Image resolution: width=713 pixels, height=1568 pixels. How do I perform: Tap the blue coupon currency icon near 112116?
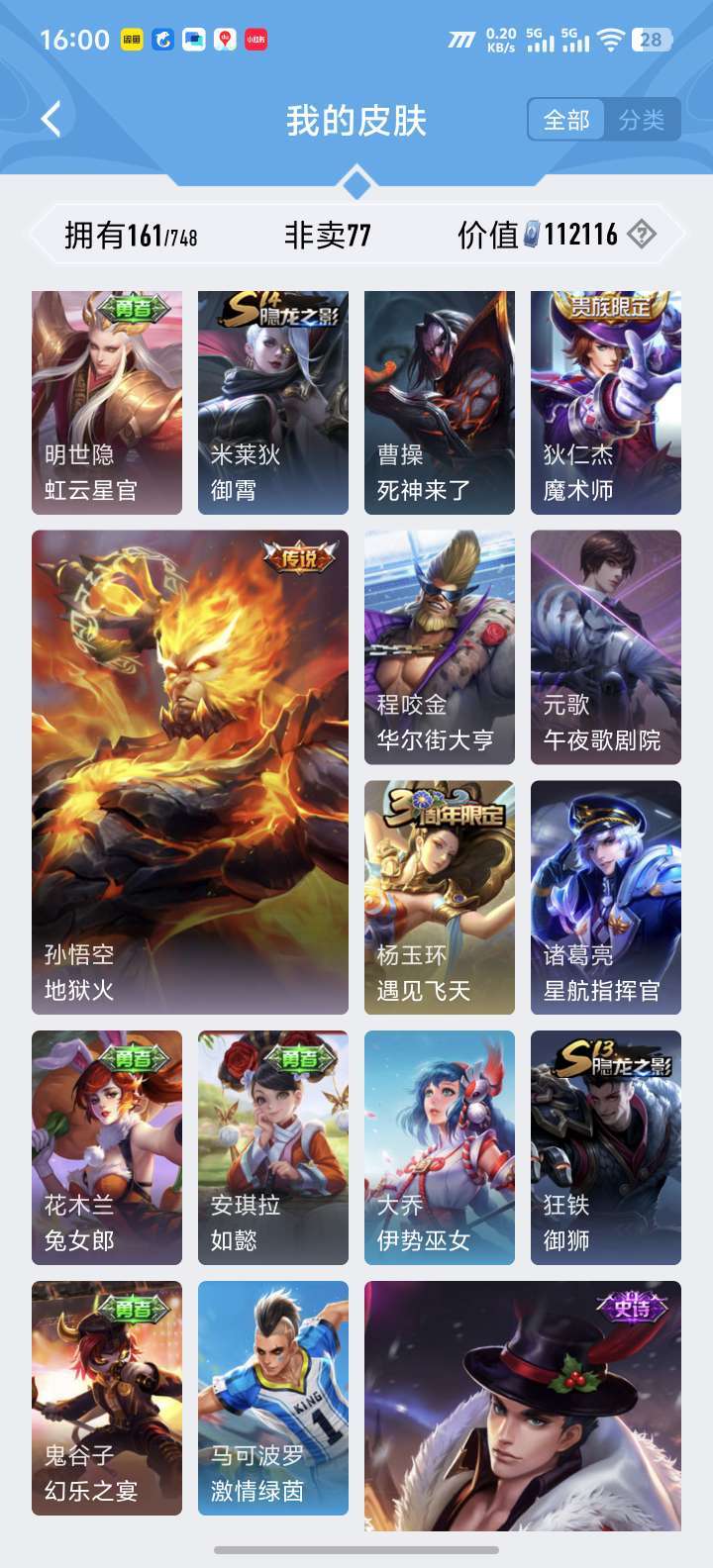pos(534,234)
